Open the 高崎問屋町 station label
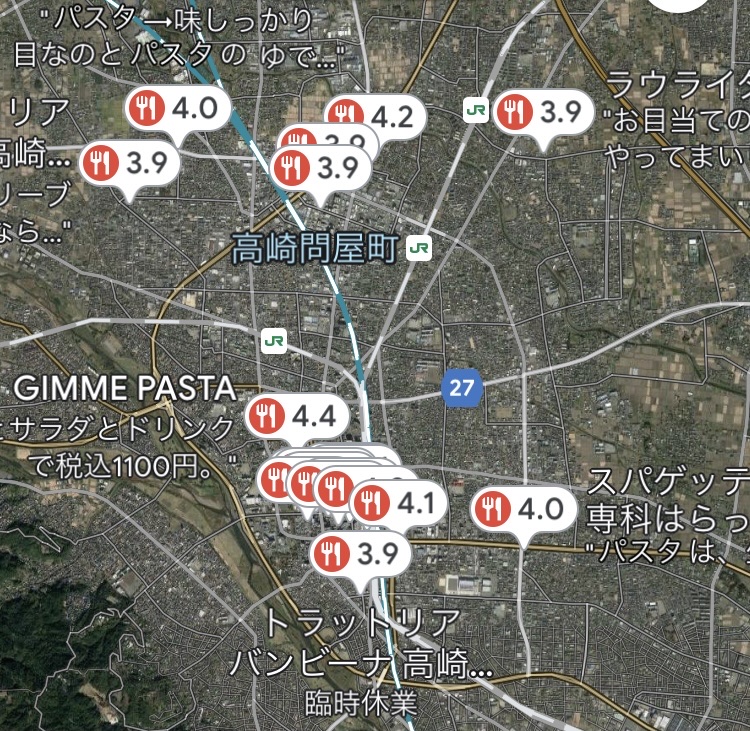 pos(316,248)
